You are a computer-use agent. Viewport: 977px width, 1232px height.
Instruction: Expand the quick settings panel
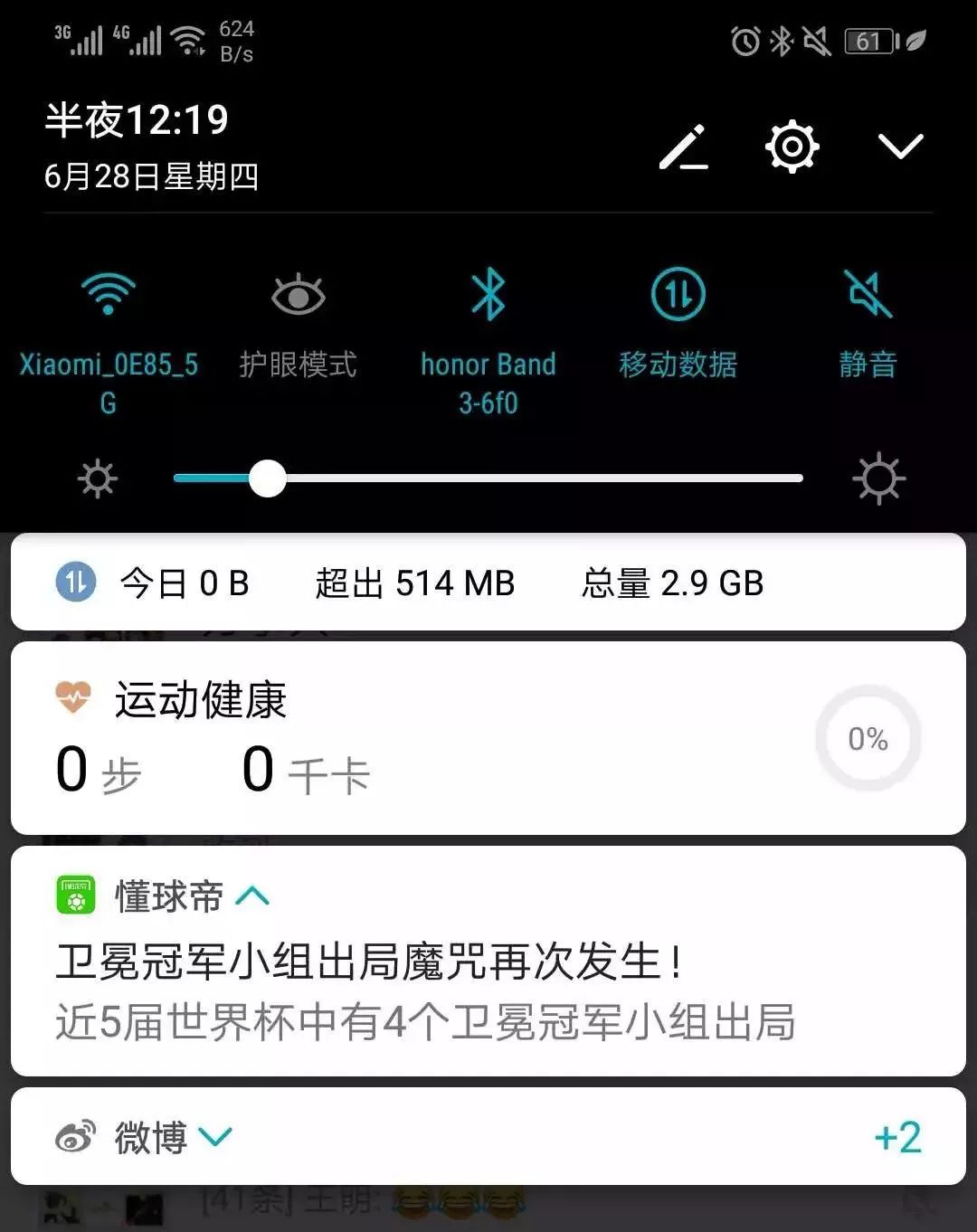tap(900, 147)
